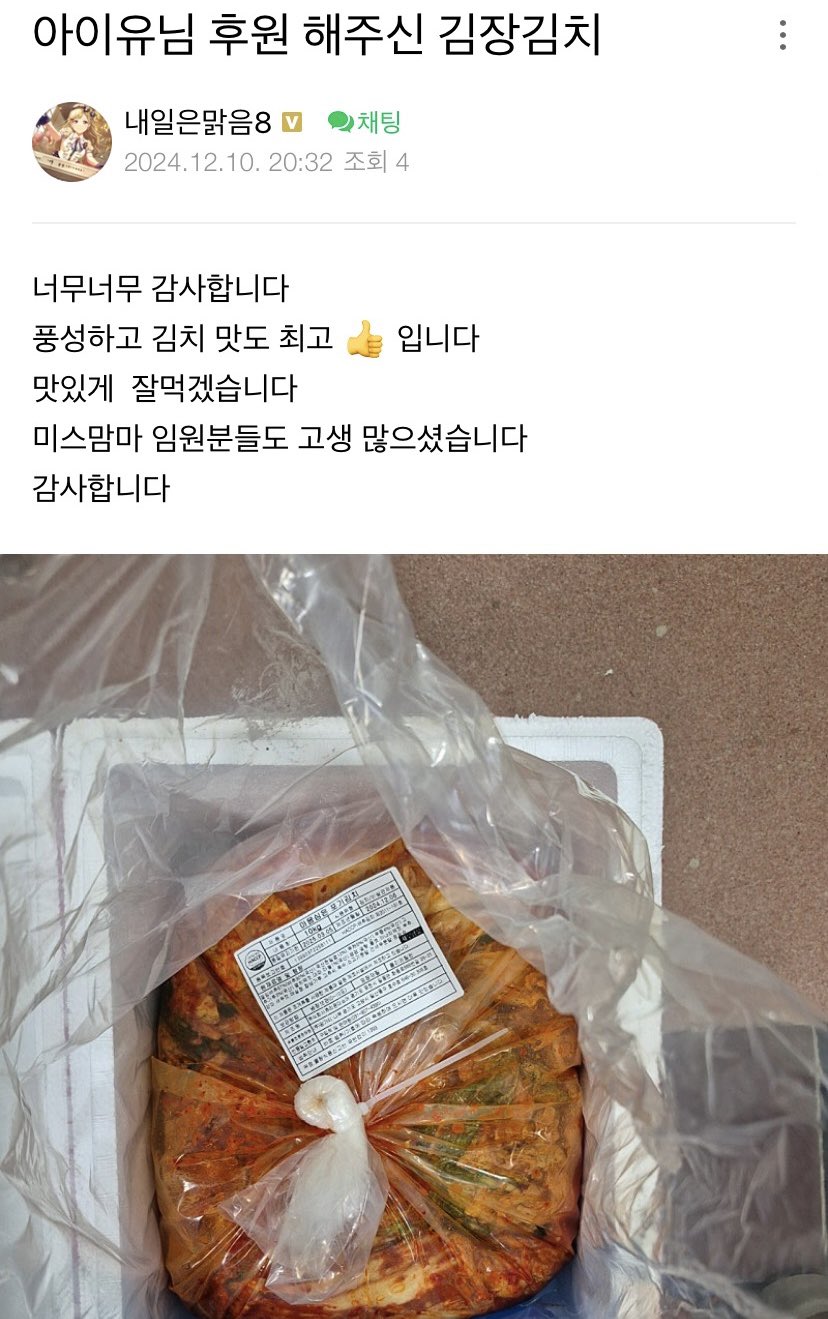The height and width of the screenshot is (1319, 828).
Task: Open 내일은맑음8's profile picture
Action: pos(71,141)
